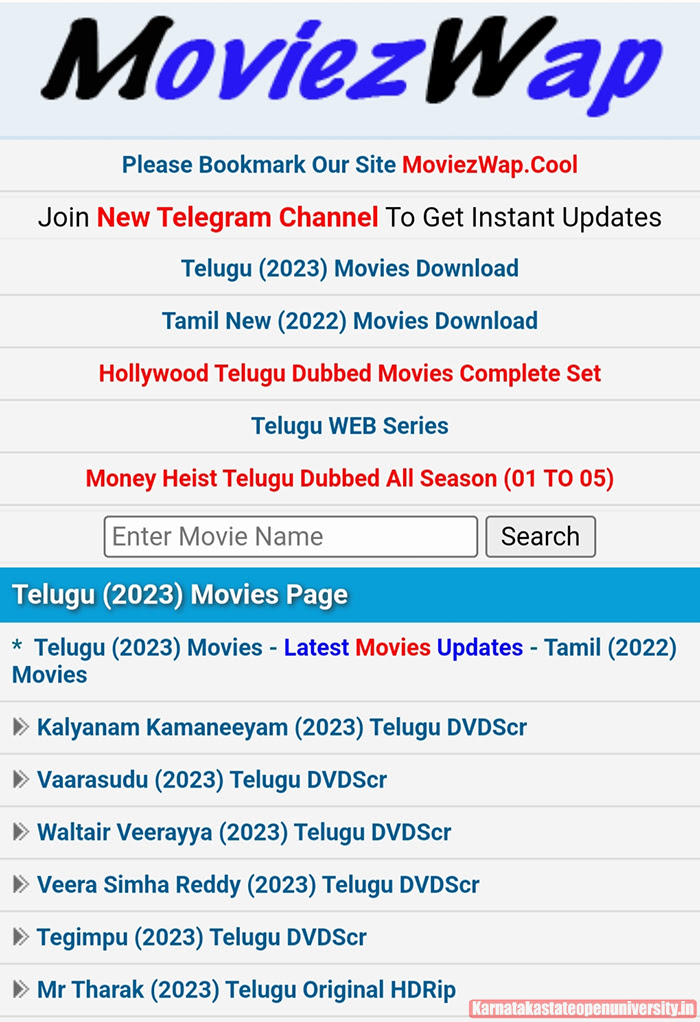
Task: Open Money Heist Telugu Dubbed All Season
Action: [x=349, y=478]
